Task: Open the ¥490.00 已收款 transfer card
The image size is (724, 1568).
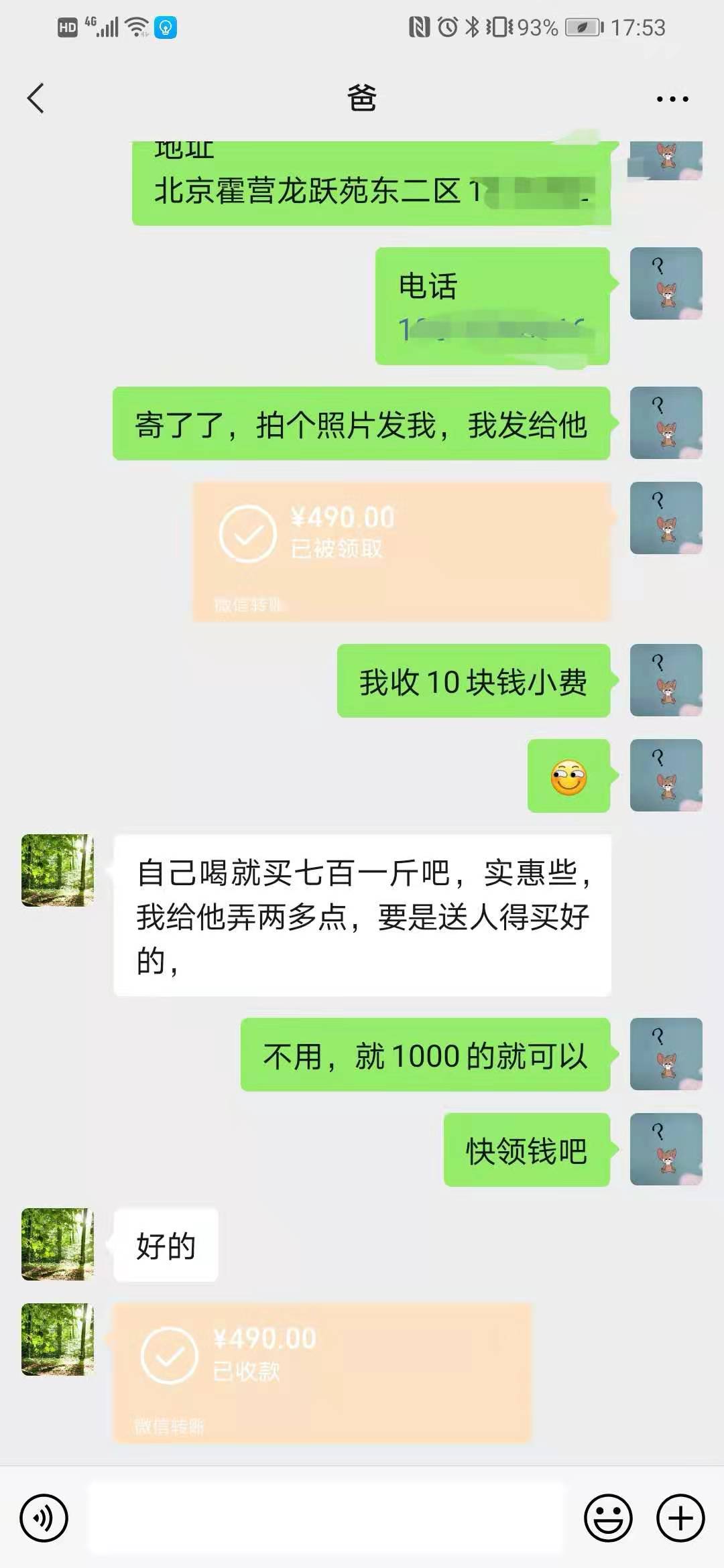Action: (322, 1372)
